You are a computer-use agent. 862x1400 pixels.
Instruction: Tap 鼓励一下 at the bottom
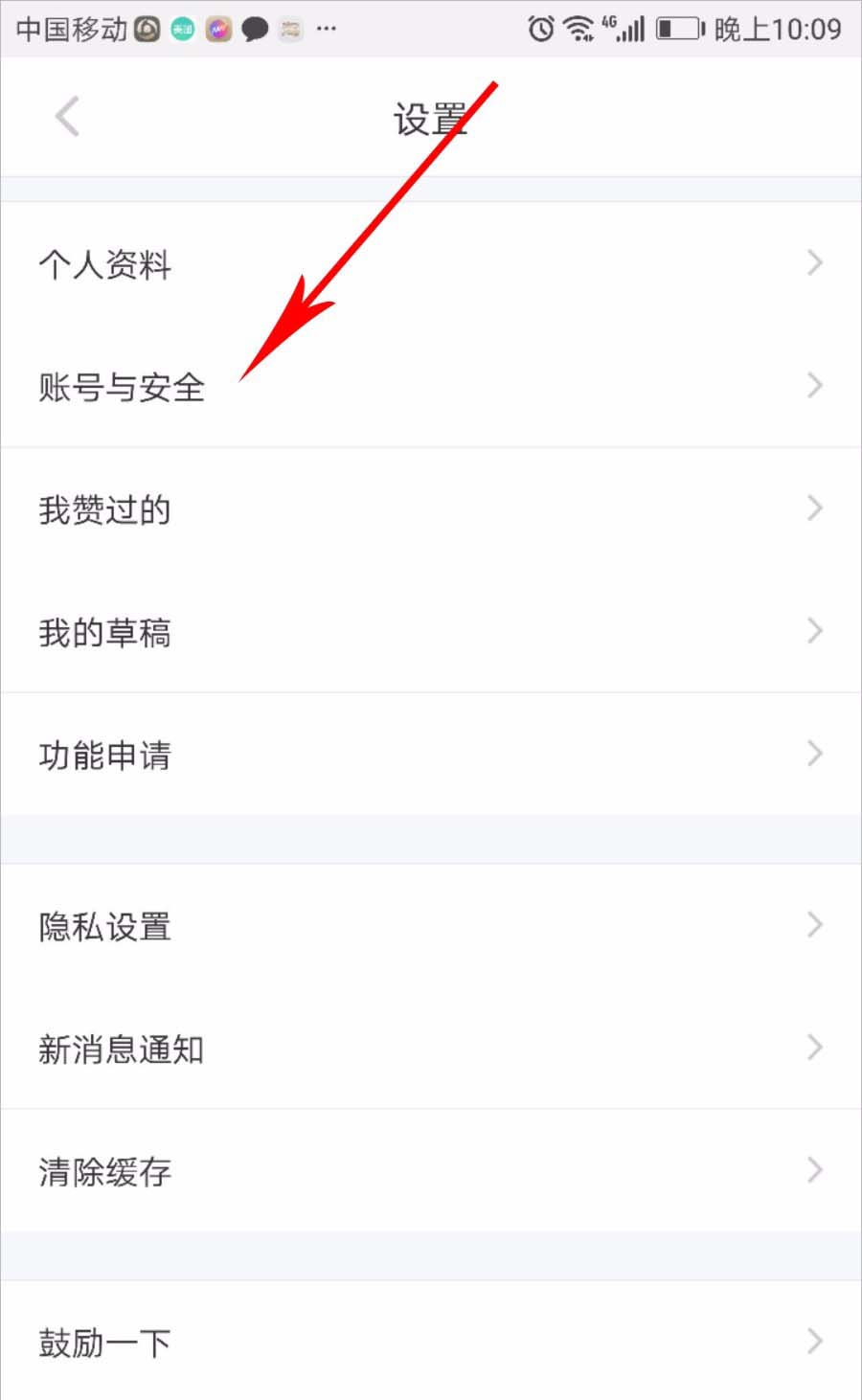(x=105, y=1341)
